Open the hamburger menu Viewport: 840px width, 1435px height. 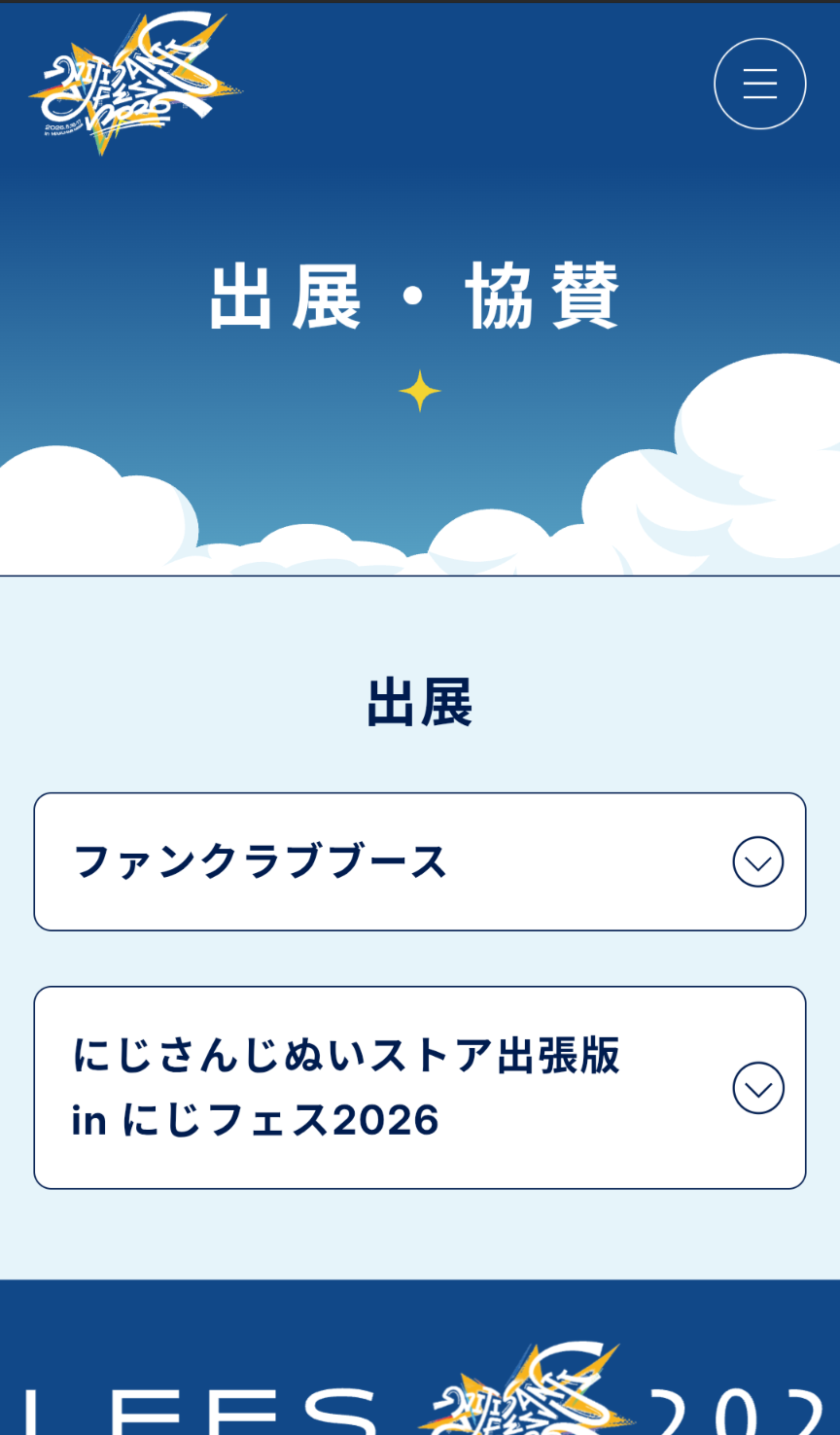point(759,84)
